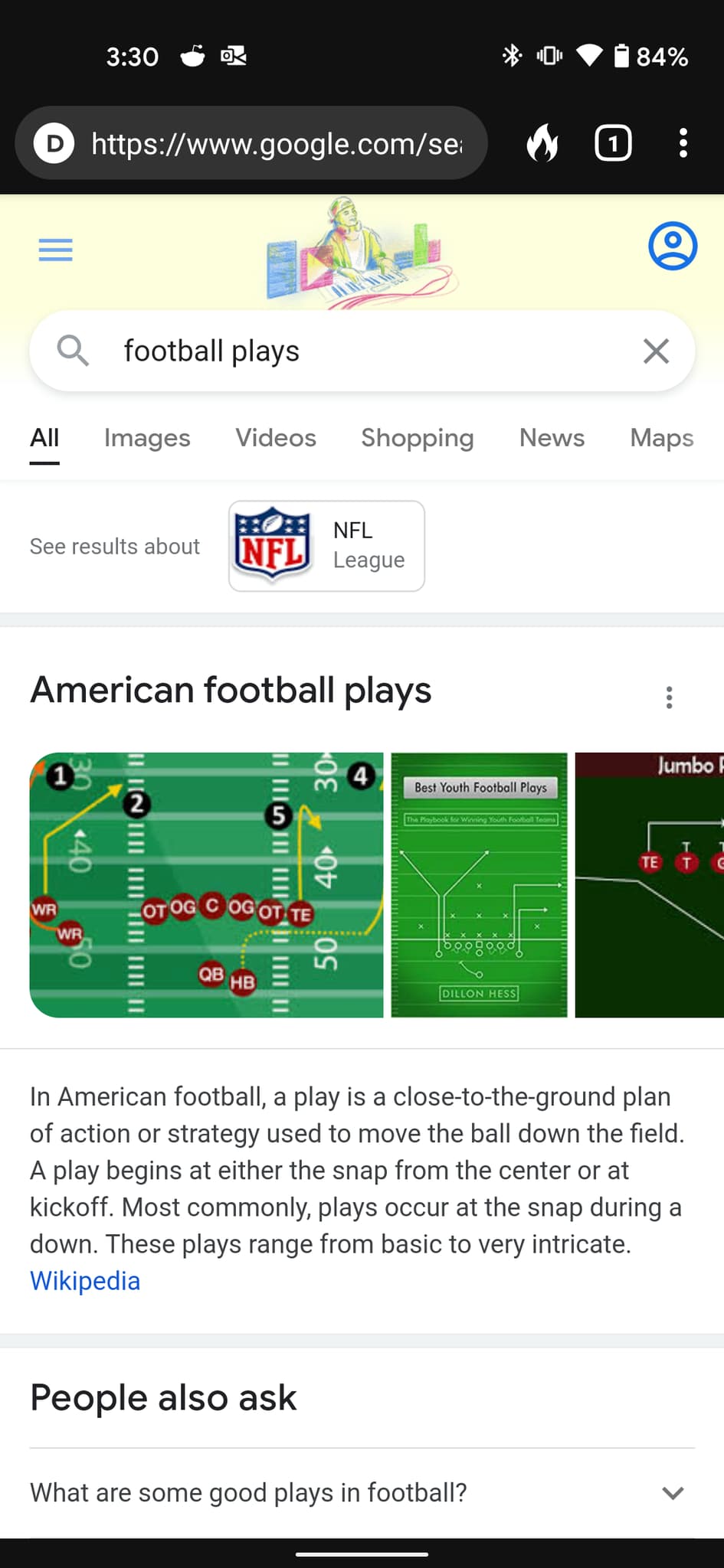Image resolution: width=724 pixels, height=1568 pixels.
Task: Open options for American football plays panel
Action: pyautogui.click(x=669, y=697)
